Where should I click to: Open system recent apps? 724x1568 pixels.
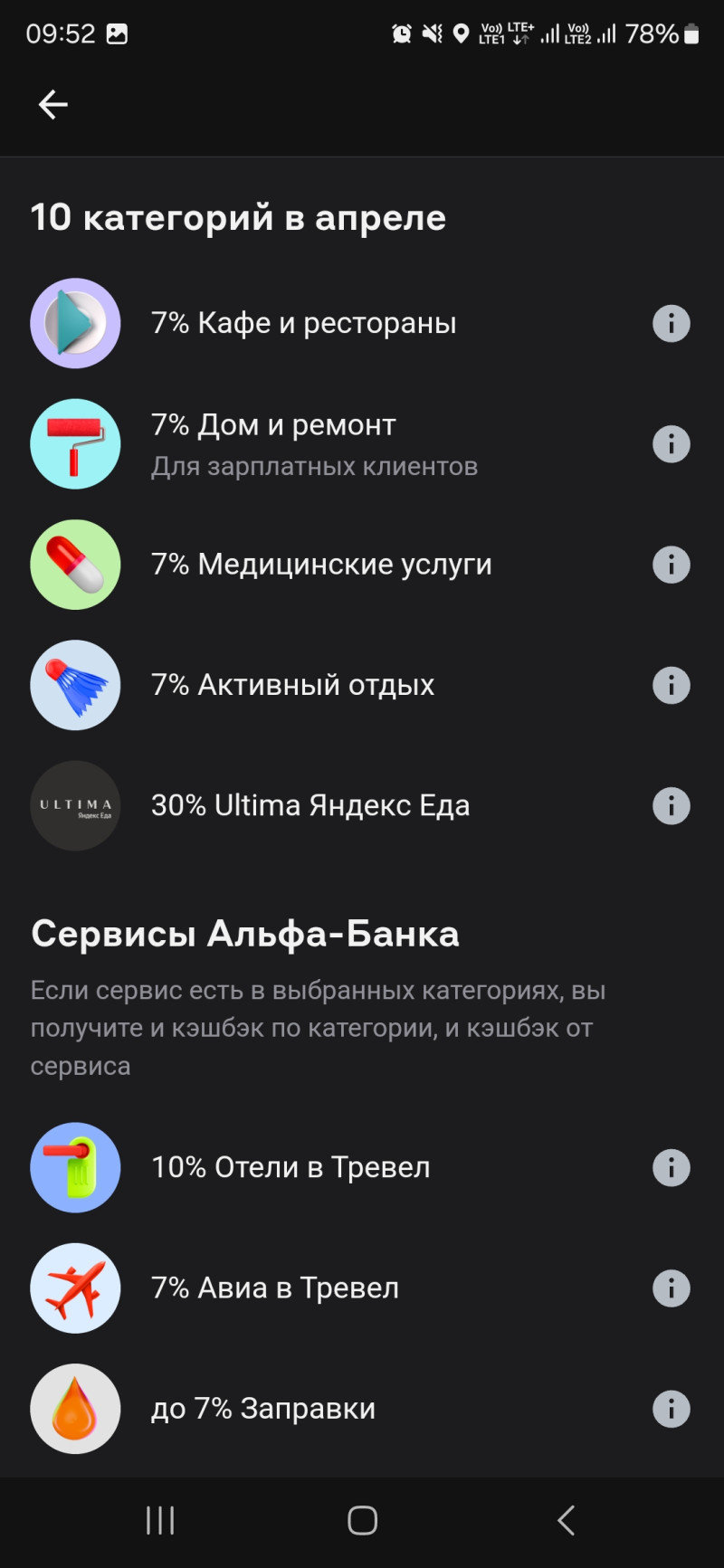[x=160, y=1520]
